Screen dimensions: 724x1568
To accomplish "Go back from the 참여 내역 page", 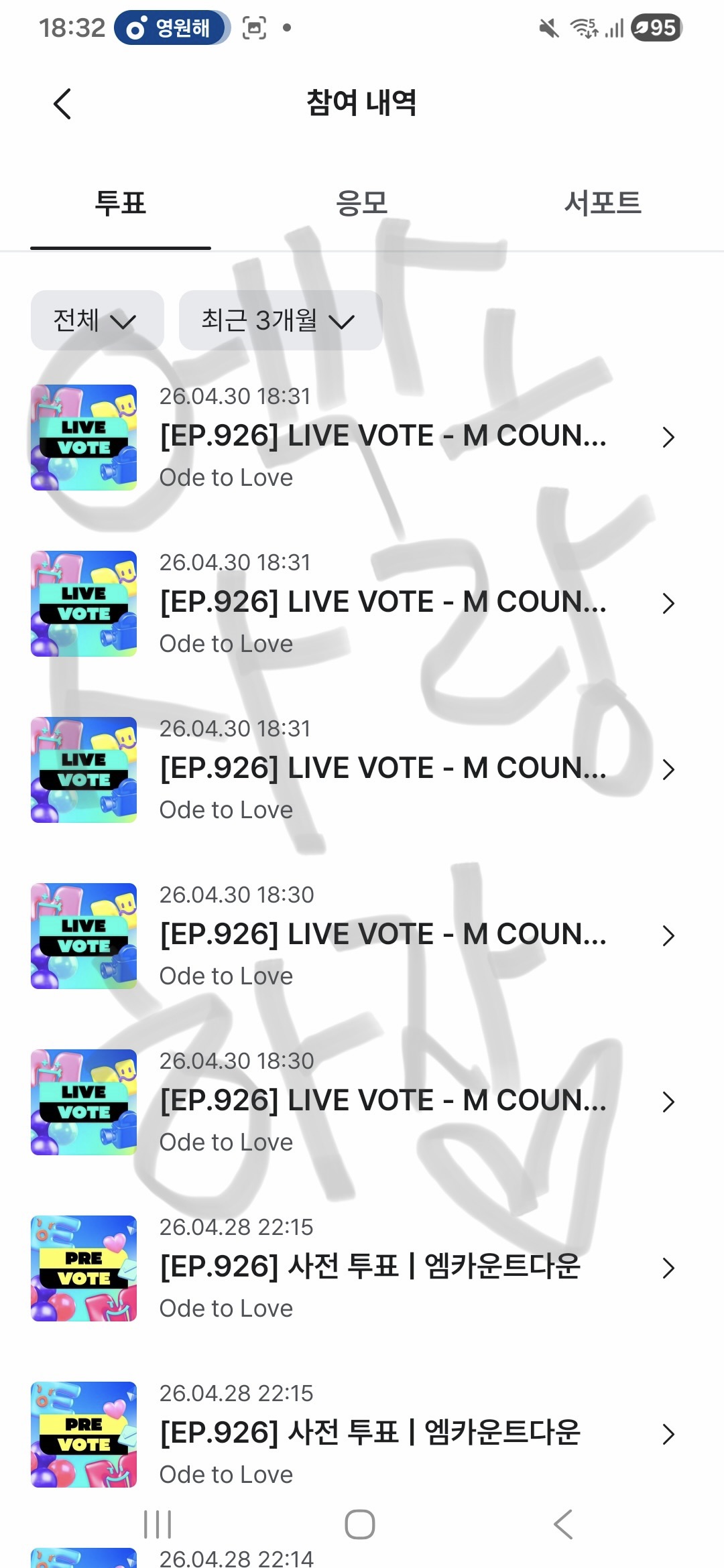I will tap(62, 104).
